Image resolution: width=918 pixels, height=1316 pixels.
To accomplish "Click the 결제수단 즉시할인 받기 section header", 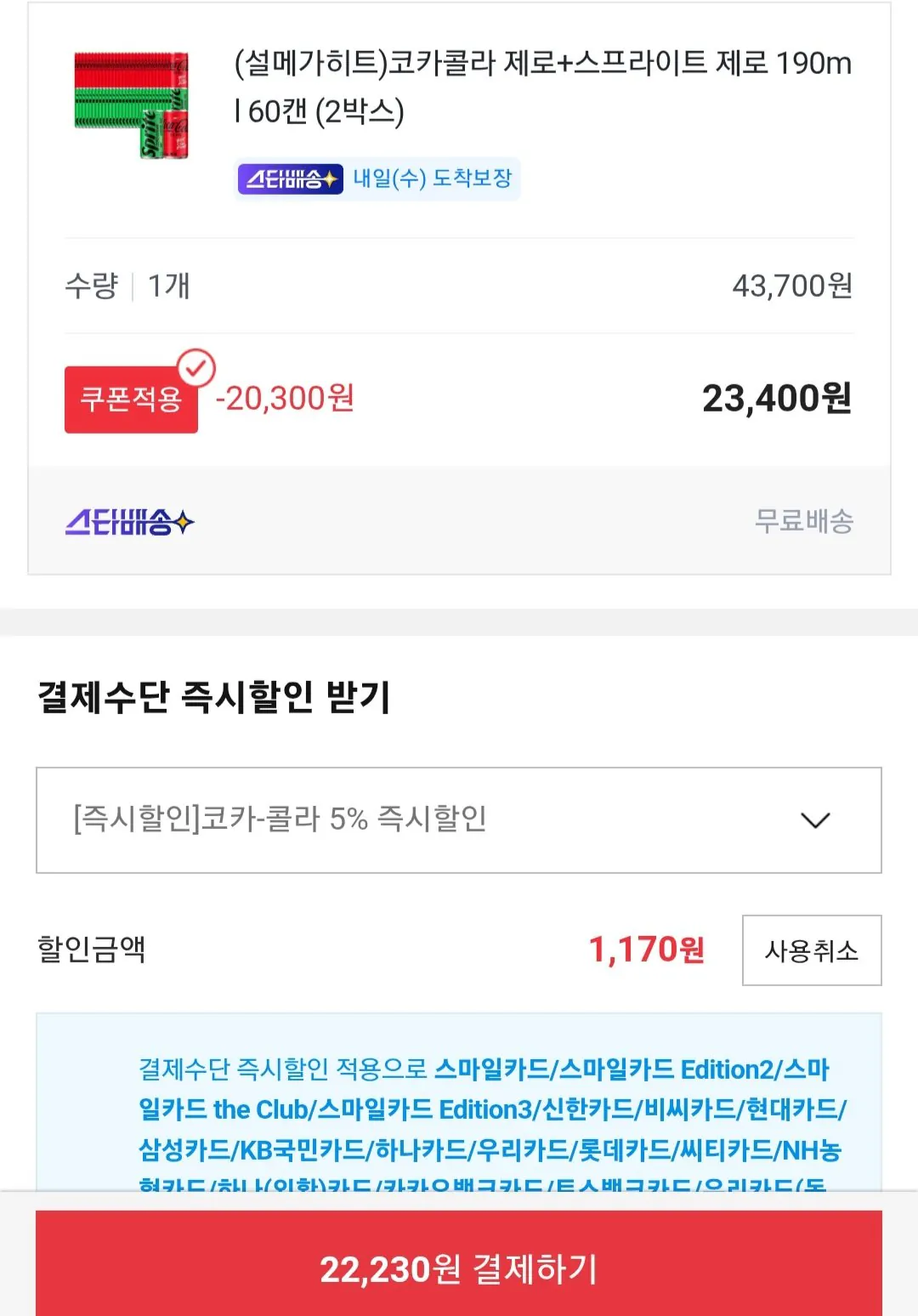I will (212, 697).
